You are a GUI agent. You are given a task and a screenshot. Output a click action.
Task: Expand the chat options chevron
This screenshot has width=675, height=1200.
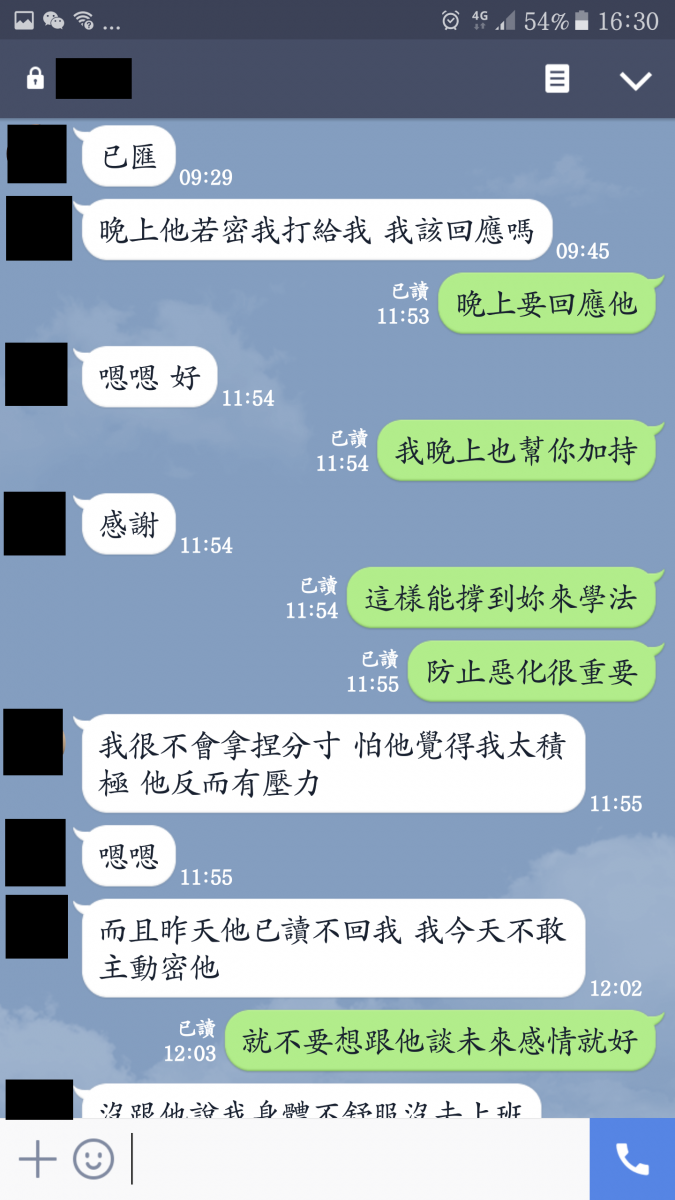[x=635, y=81]
